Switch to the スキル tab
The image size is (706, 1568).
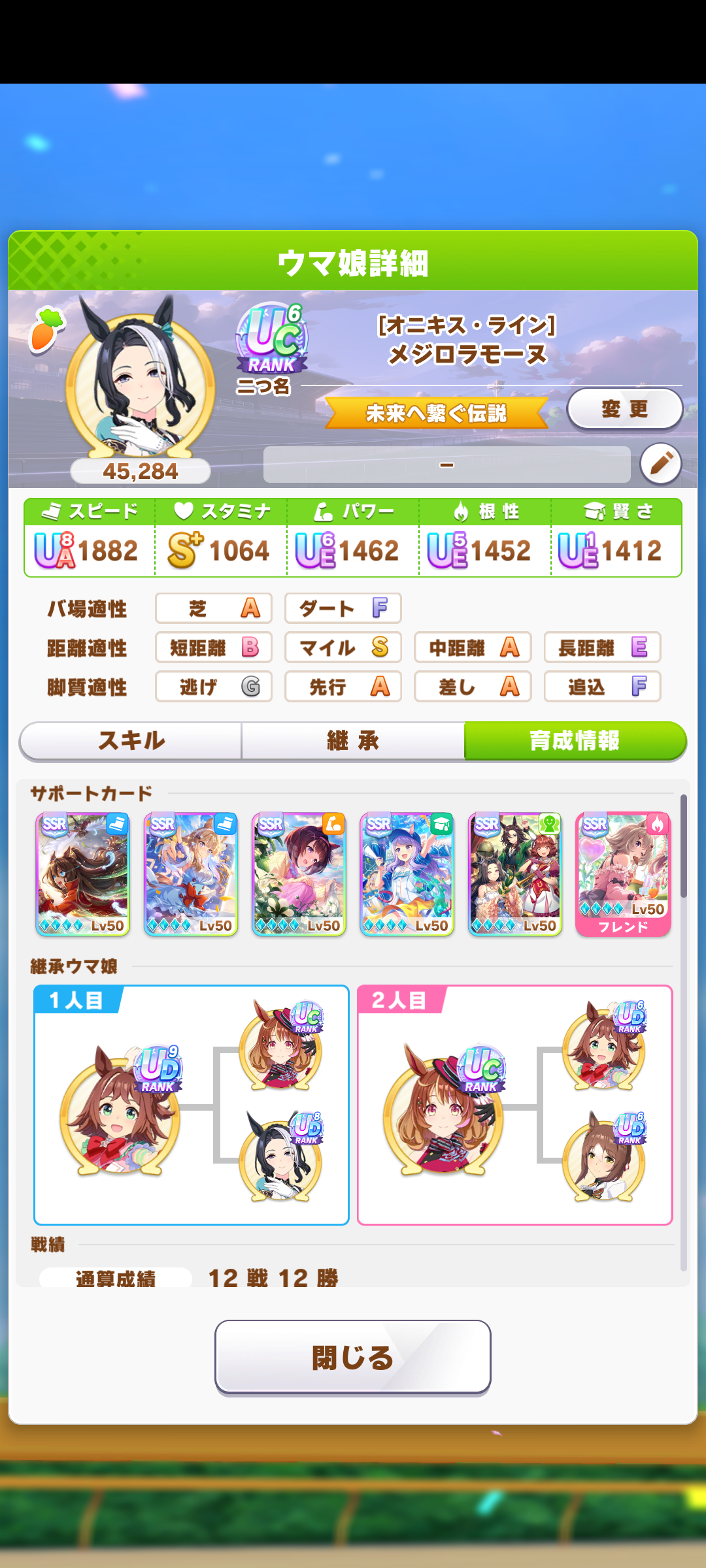pos(131,741)
